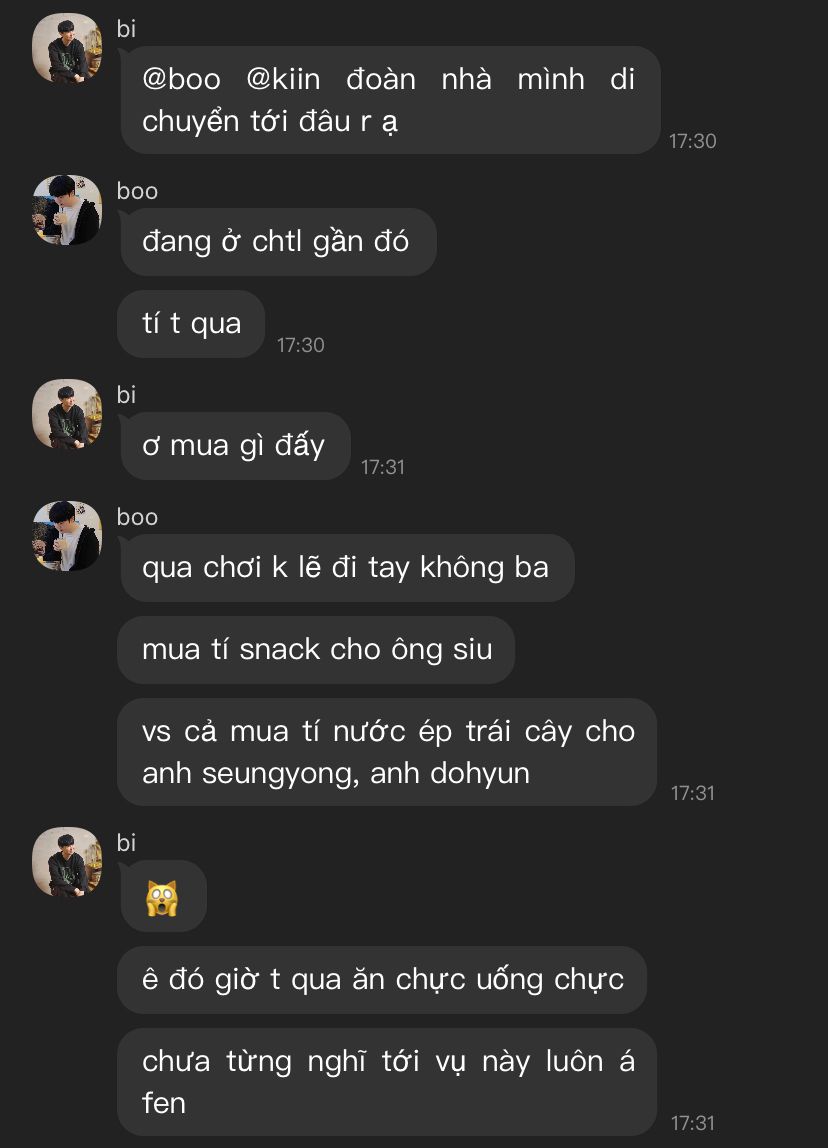
Task: Open bi's avatar beside the '@boo @kiin' message
Action: click(67, 49)
